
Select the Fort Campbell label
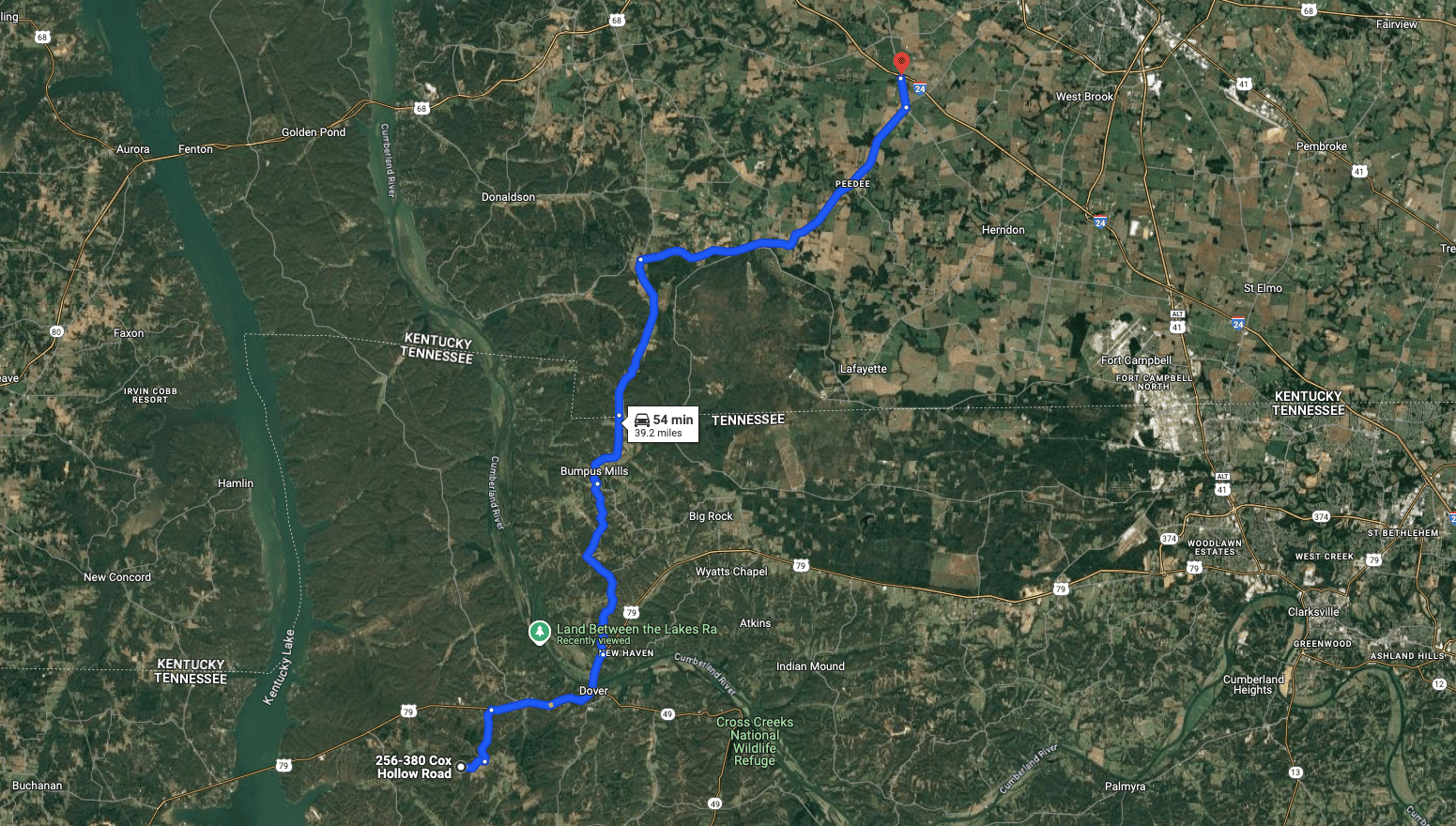(x=1136, y=360)
